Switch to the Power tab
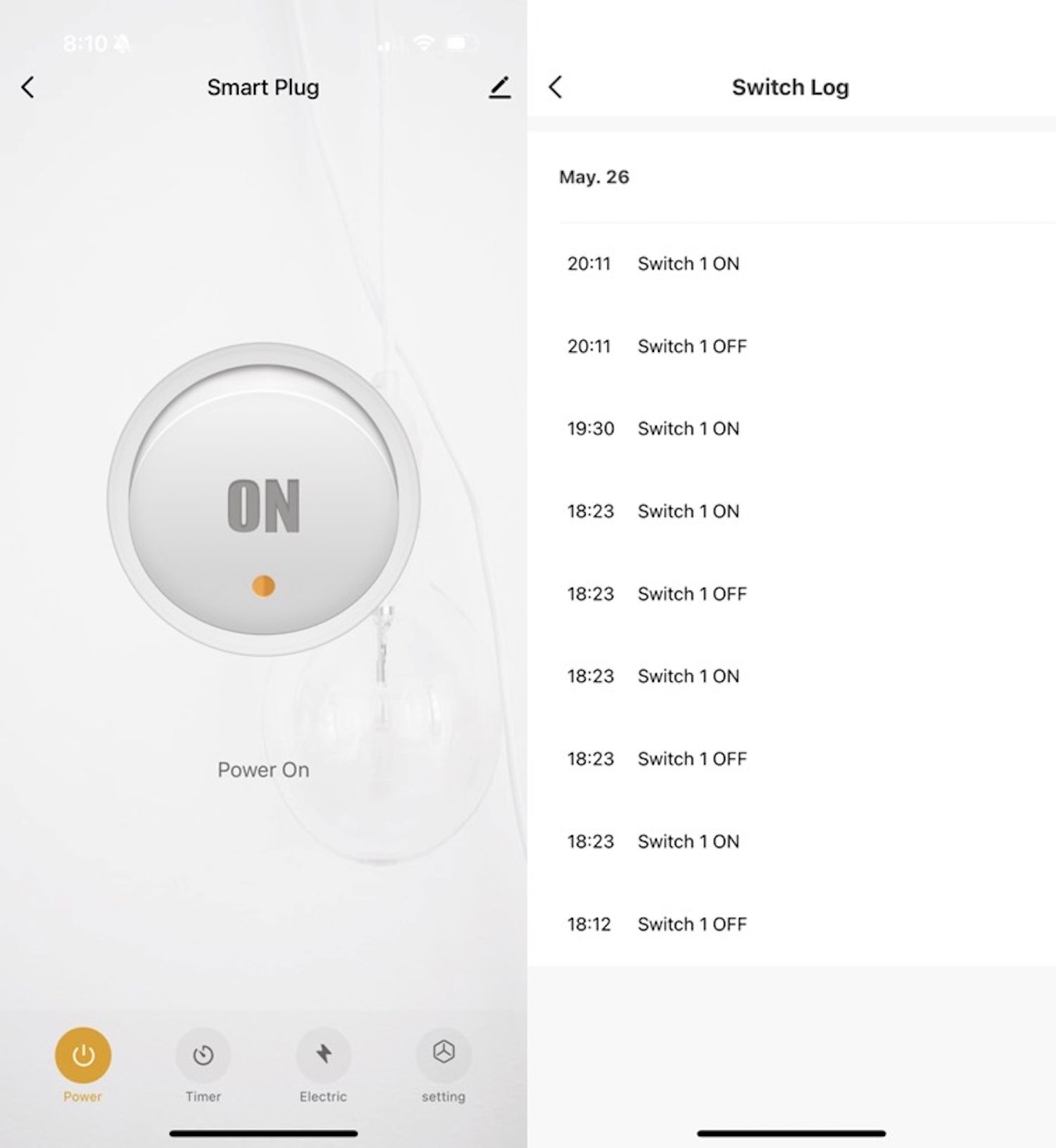Viewport: 1056px width, 1148px height. click(x=83, y=1056)
